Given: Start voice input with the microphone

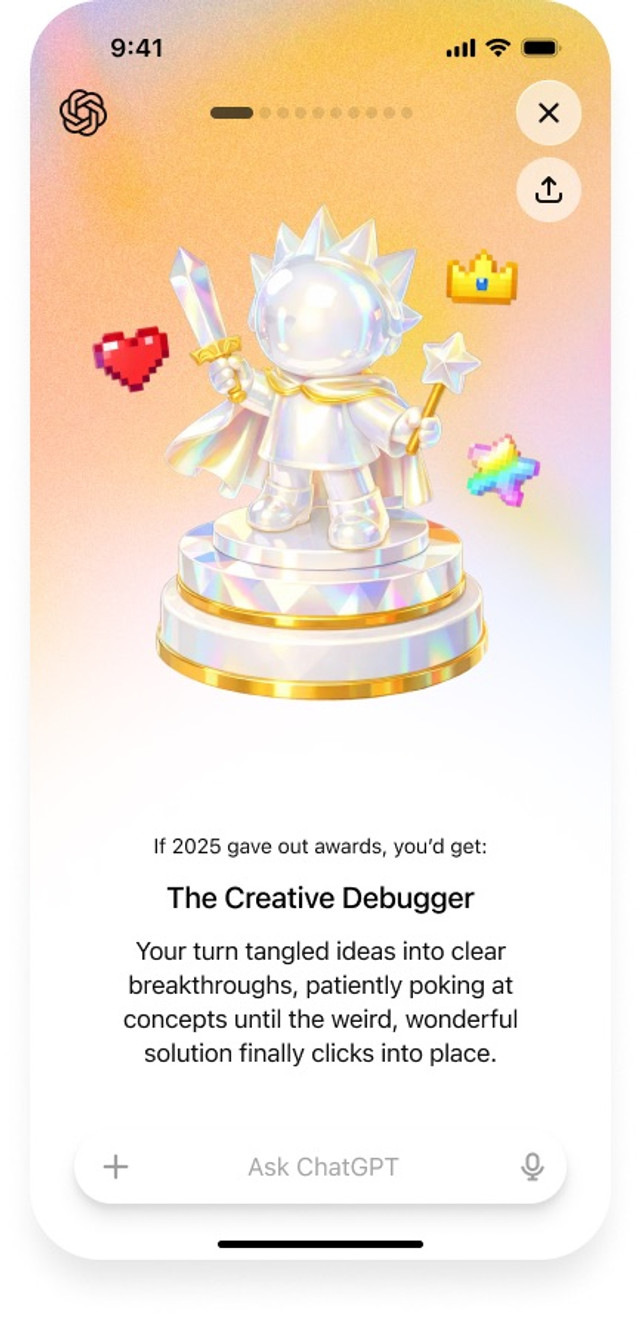Looking at the screenshot, I should point(532,1166).
